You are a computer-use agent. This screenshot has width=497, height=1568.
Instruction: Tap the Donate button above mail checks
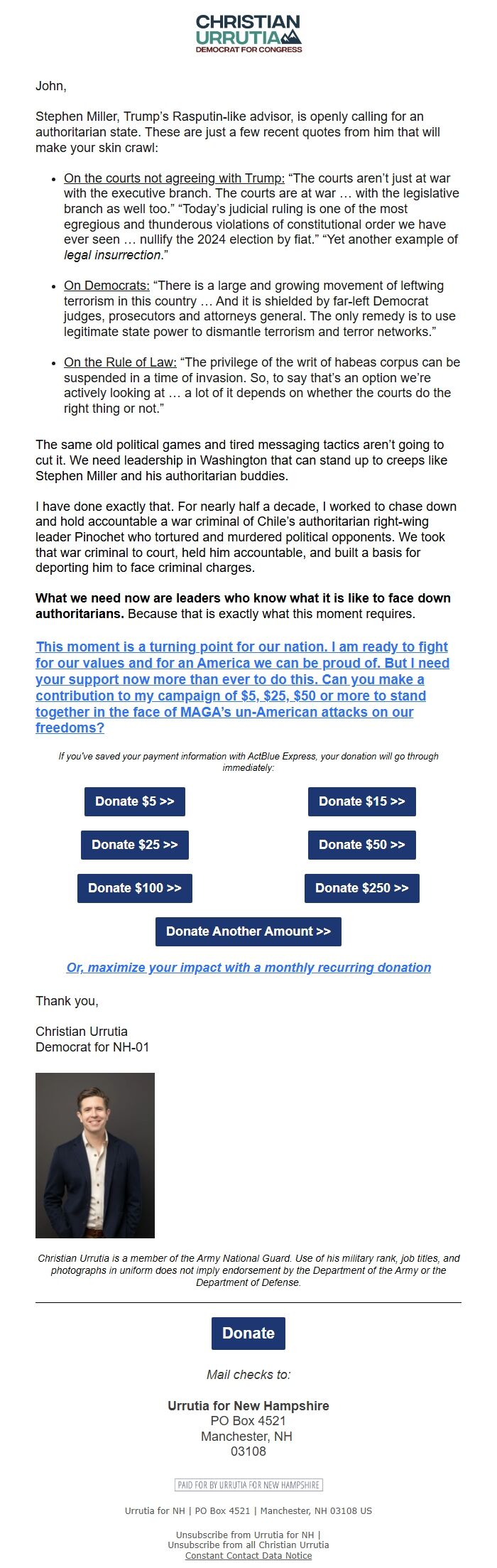click(248, 1334)
